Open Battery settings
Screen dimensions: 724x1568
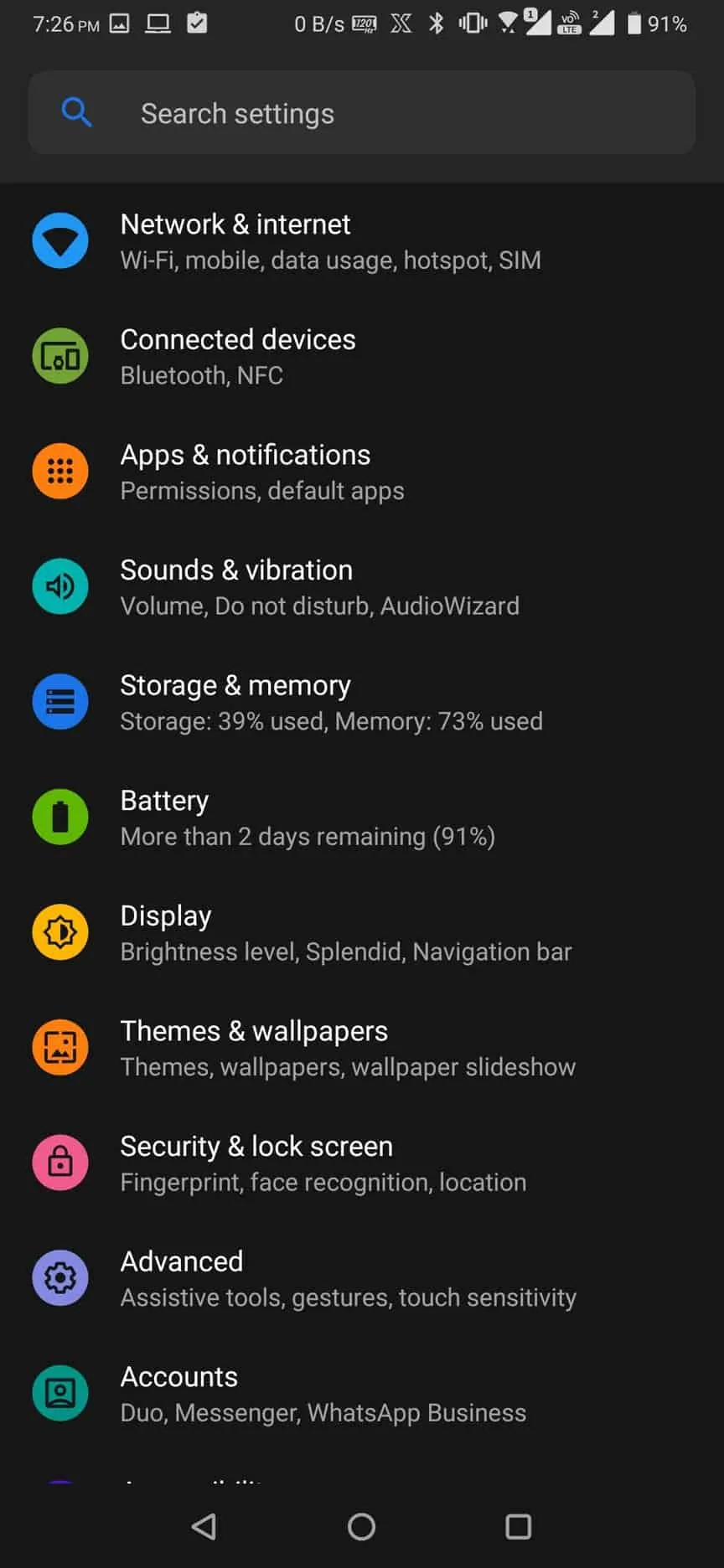[362, 818]
